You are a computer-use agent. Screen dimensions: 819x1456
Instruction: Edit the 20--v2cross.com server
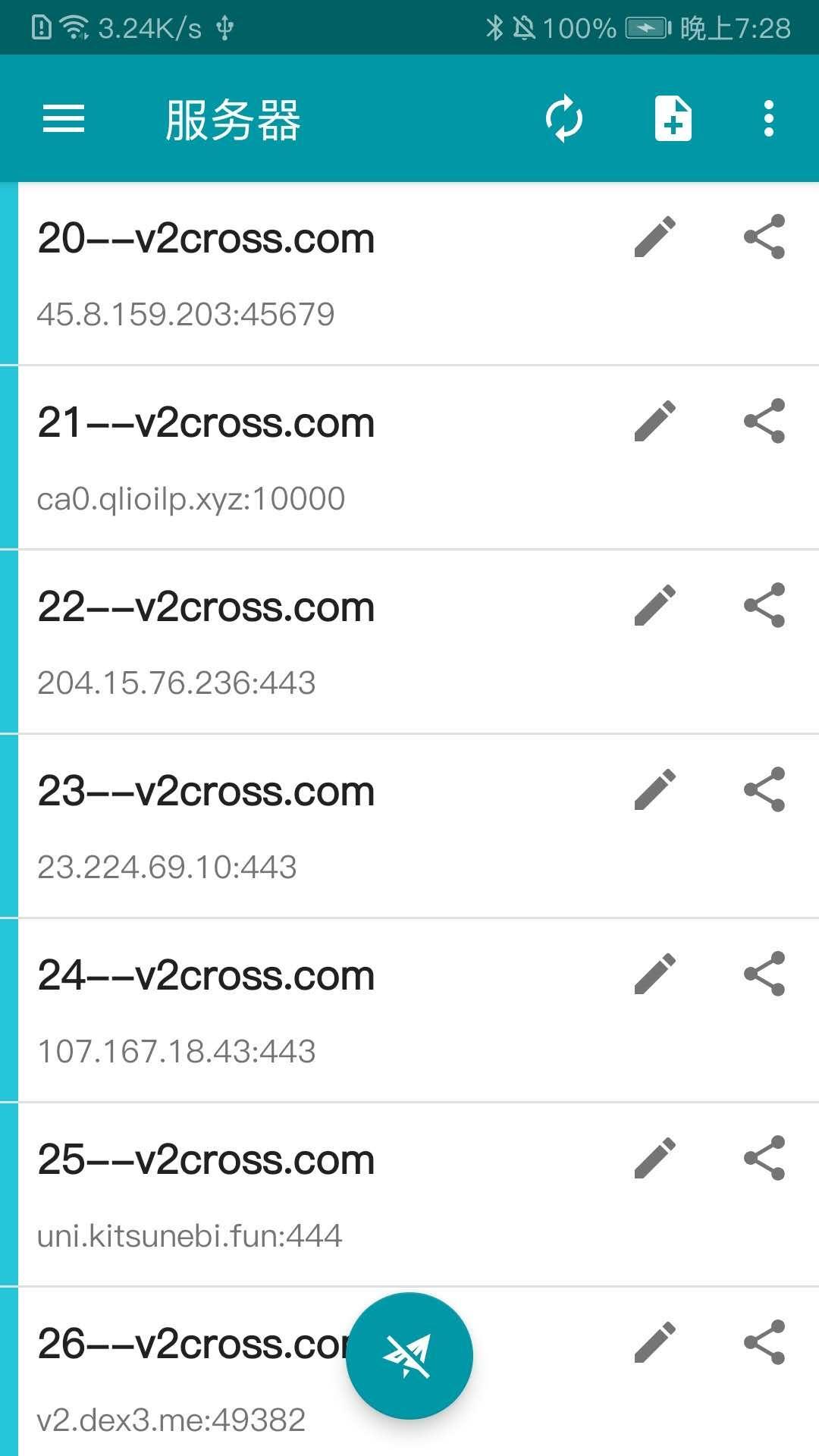click(x=655, y=237)
